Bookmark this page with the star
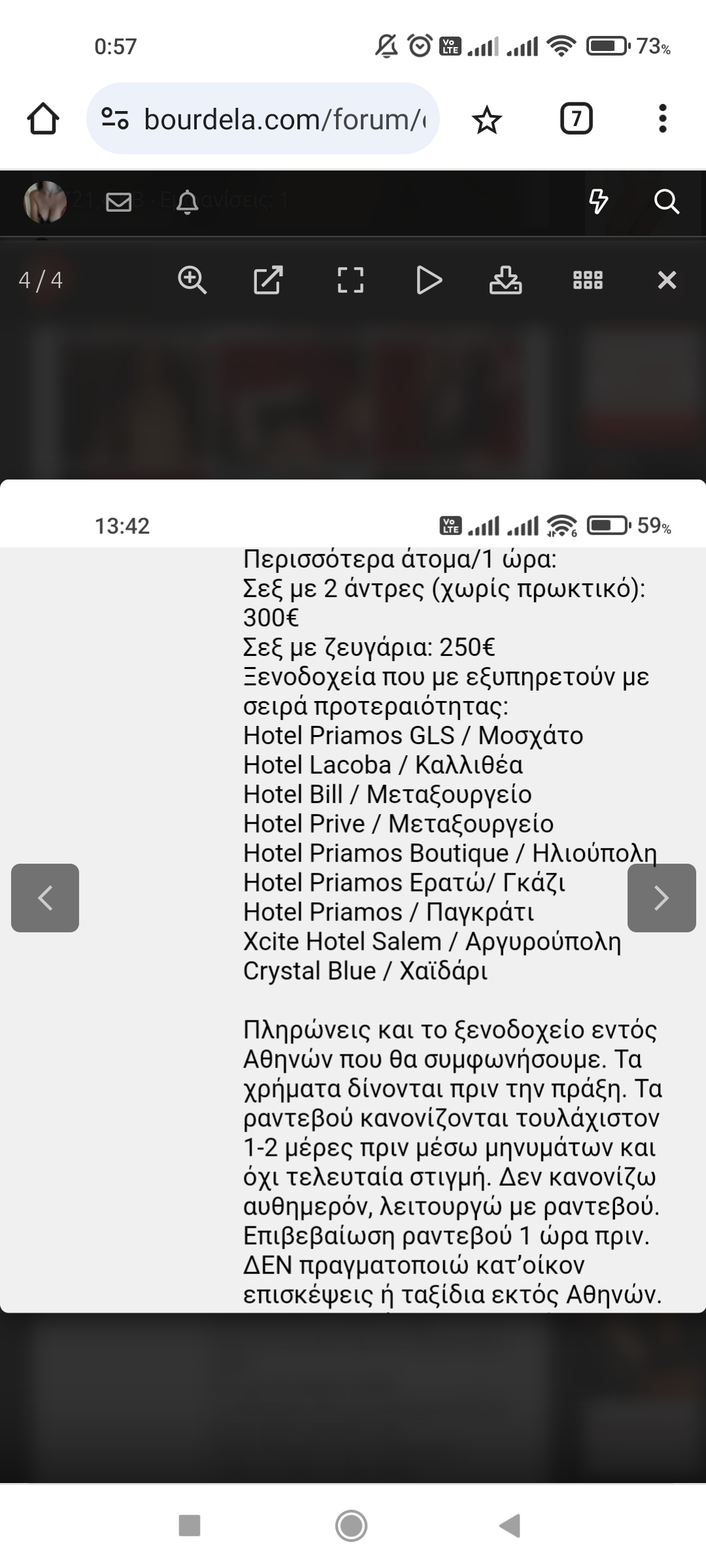Viewport: 706px width, 1568px height. pyautogui.click(x=486, y=120)
